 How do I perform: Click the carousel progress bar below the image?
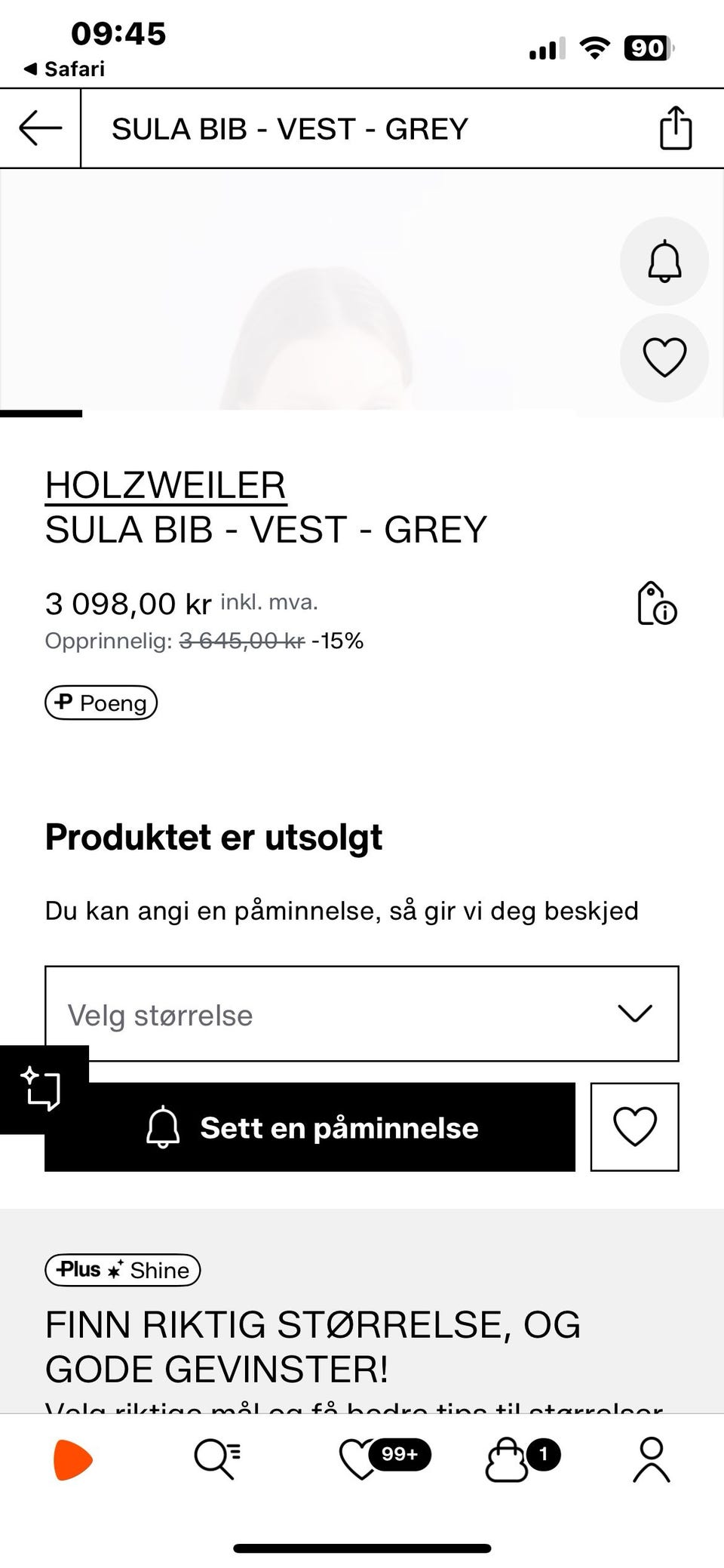click(41, 414)
